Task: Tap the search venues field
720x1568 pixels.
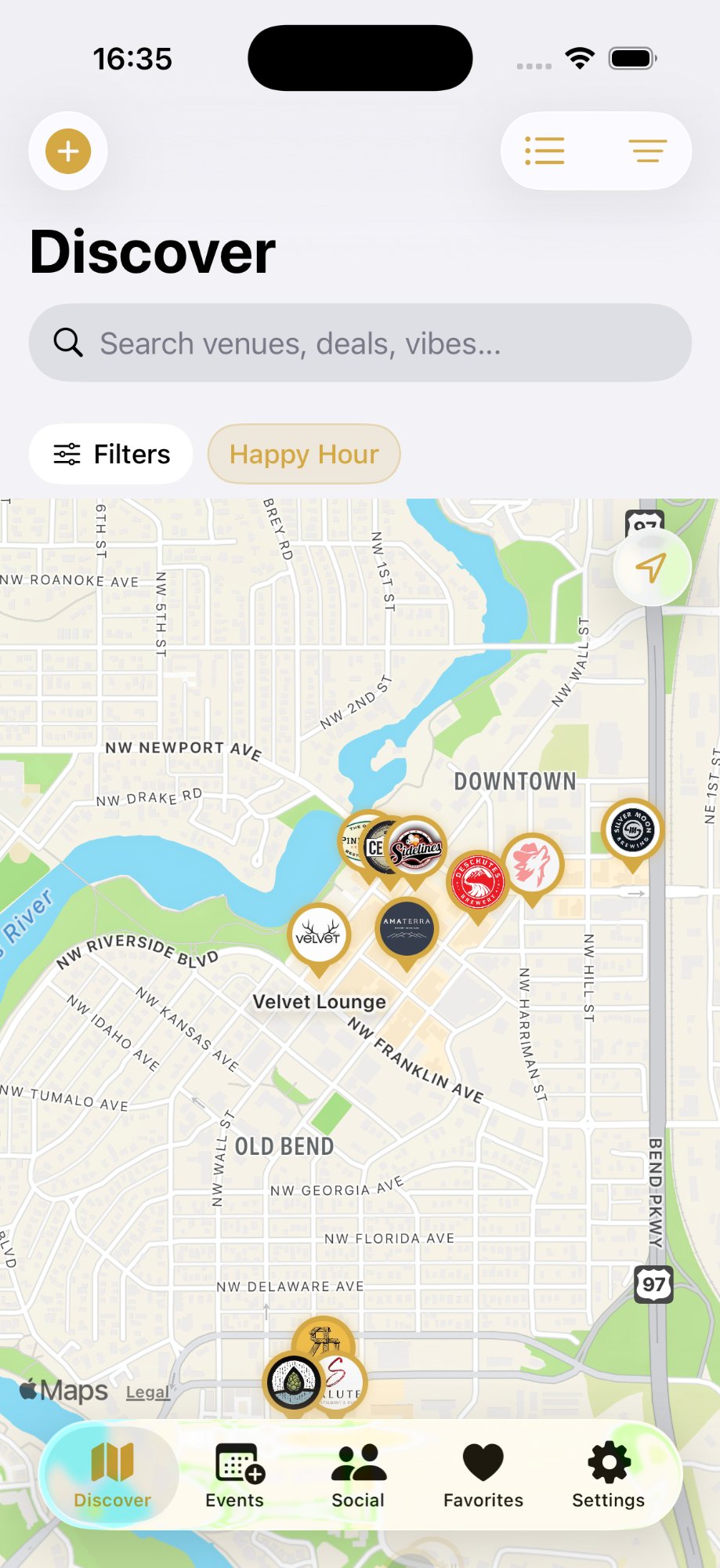Action: click(x=360, y=342)
